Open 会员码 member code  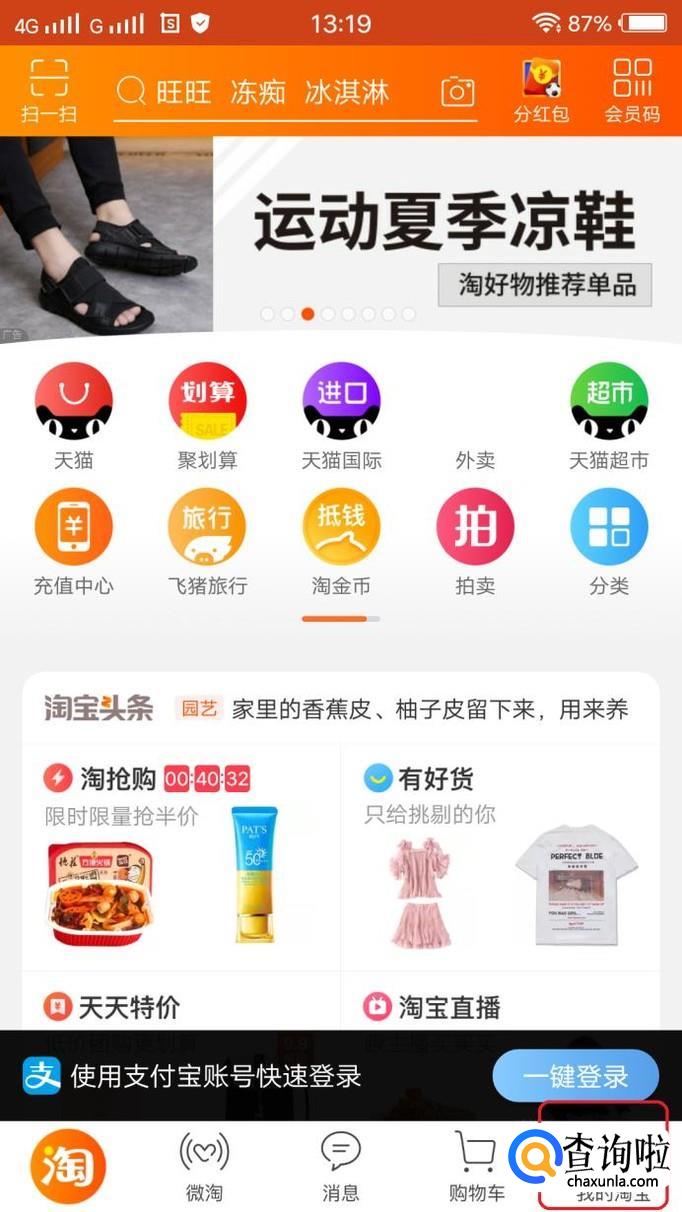(632, 90)
